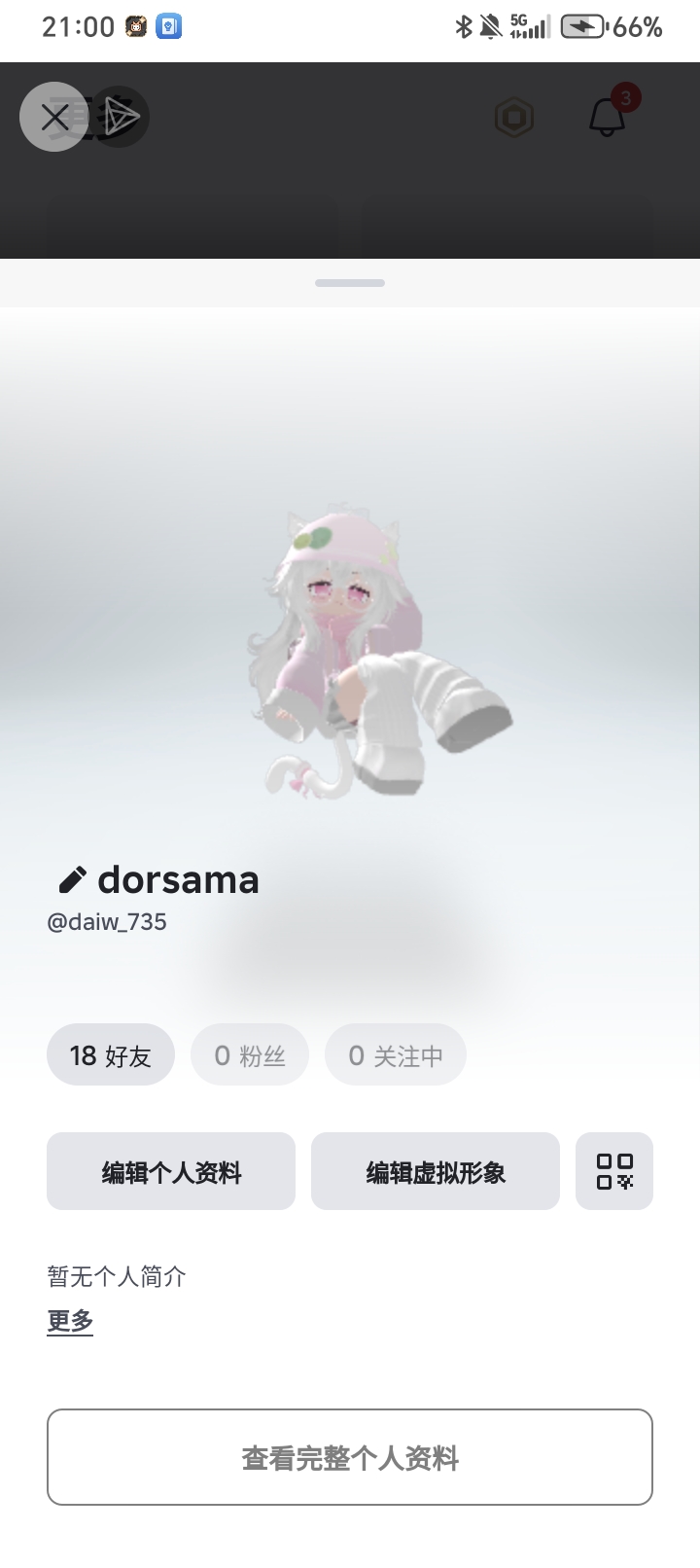Open the notification bell with 3 alerts

pyautogui.click(x=606, y=121)
